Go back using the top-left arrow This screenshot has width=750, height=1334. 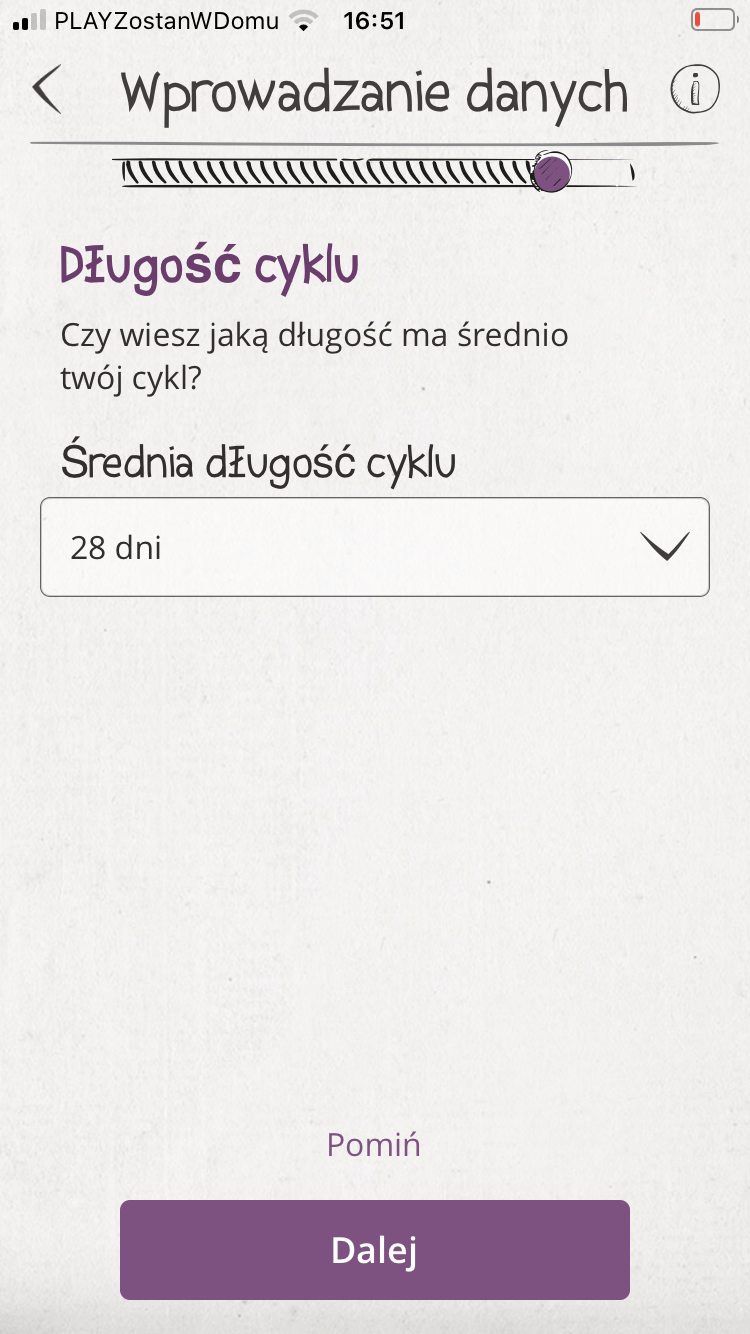point(46,89)
